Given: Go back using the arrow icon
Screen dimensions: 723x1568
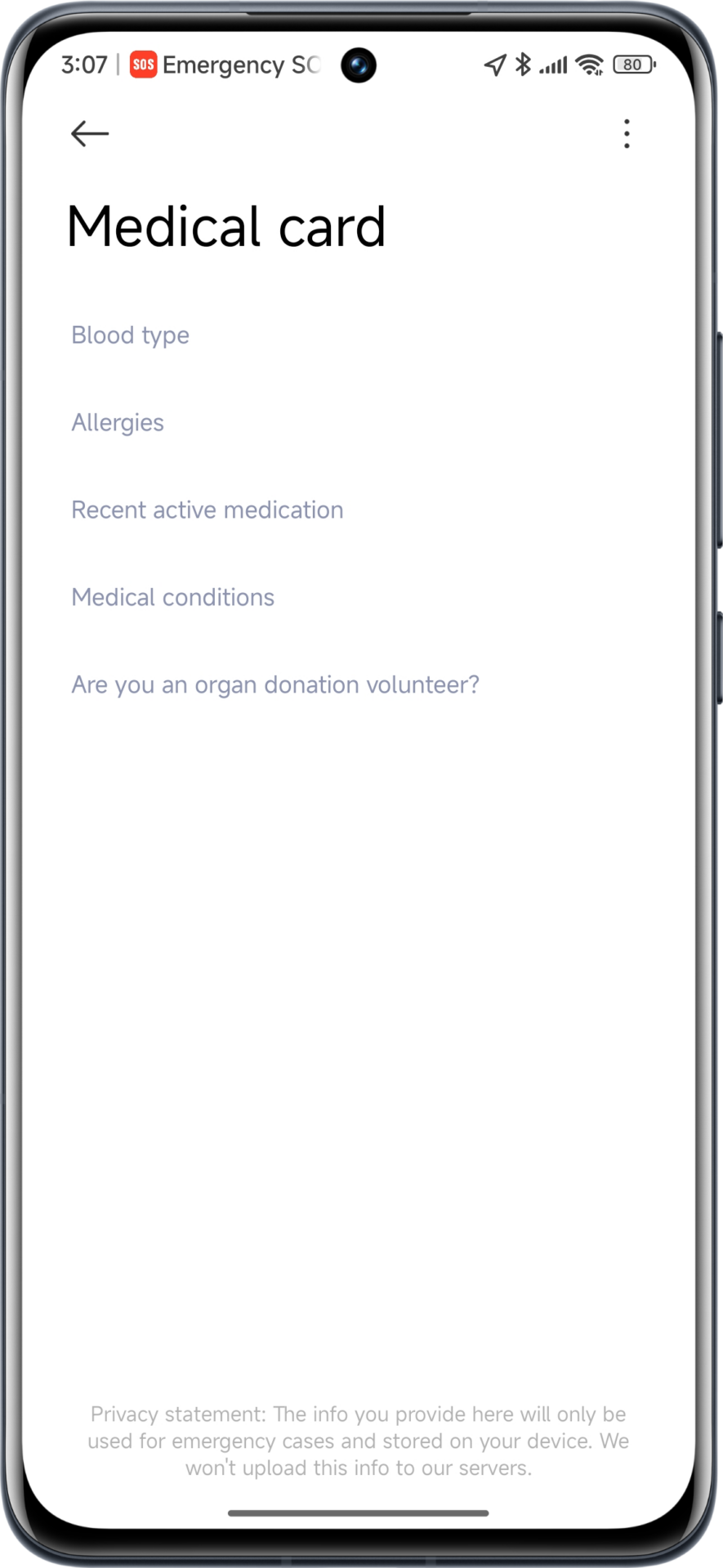Looking at the screenshot, I should (x=90, y=133).
